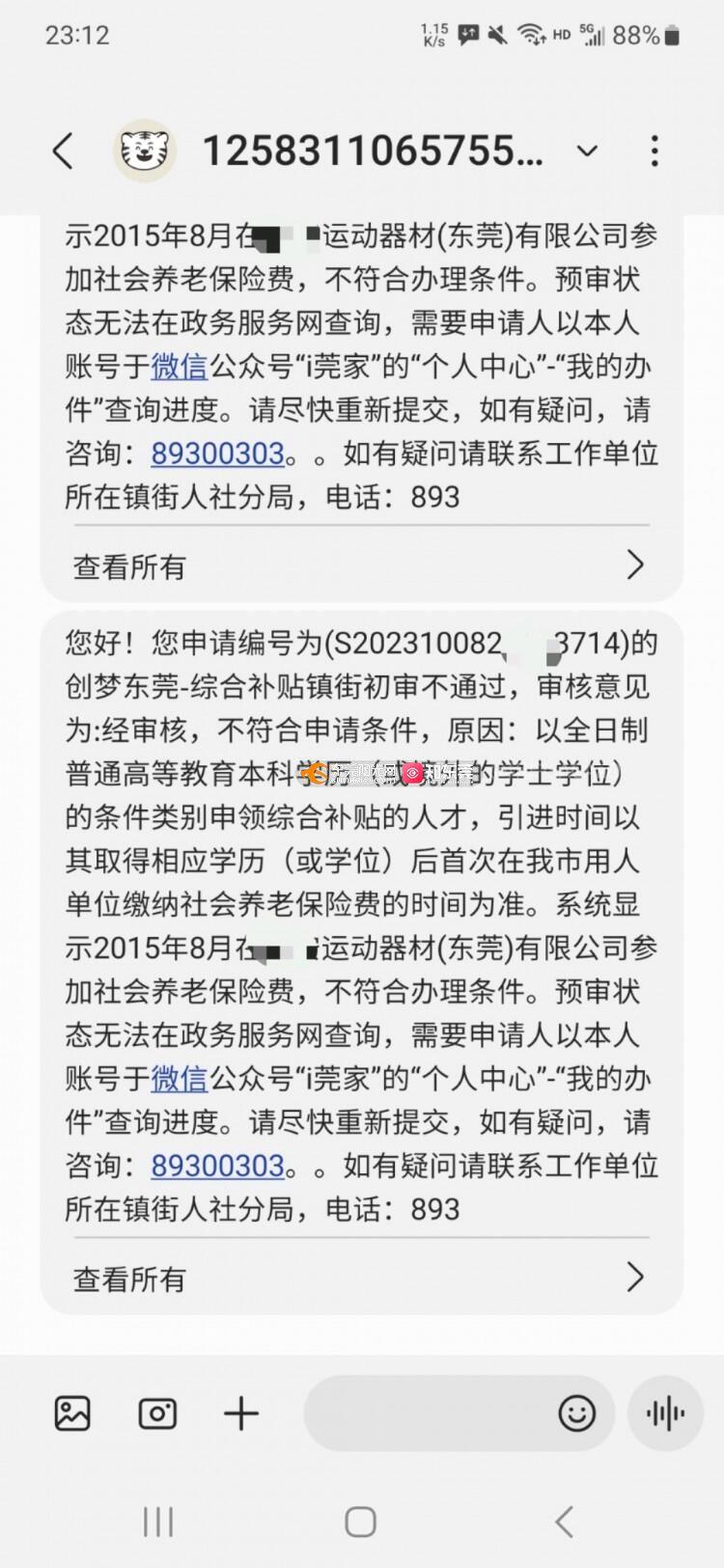The image size is (724, 1568).
Task: Open the three-dot overflow menu
Action: [655, 151]
